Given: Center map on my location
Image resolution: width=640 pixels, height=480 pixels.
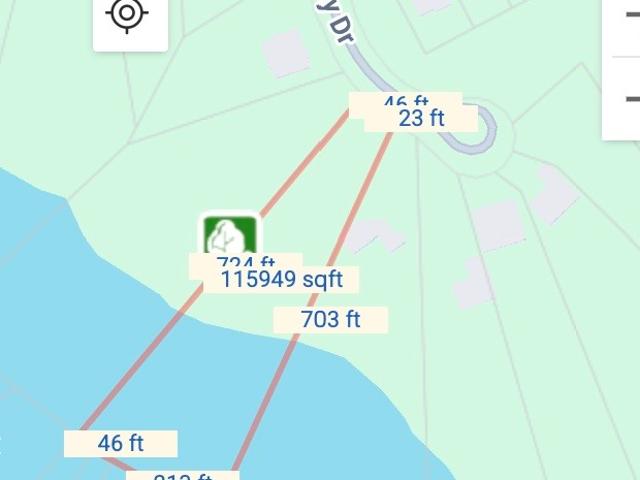Looking at the screenshot, I should tap(128, 16).
